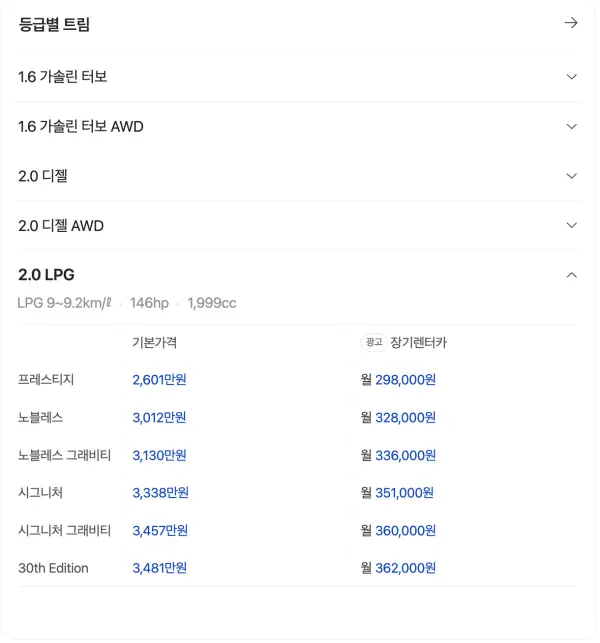View the 월 336,000원 long-term rental offer
This screenshot has height=643, width=600.
click(398, 455)
